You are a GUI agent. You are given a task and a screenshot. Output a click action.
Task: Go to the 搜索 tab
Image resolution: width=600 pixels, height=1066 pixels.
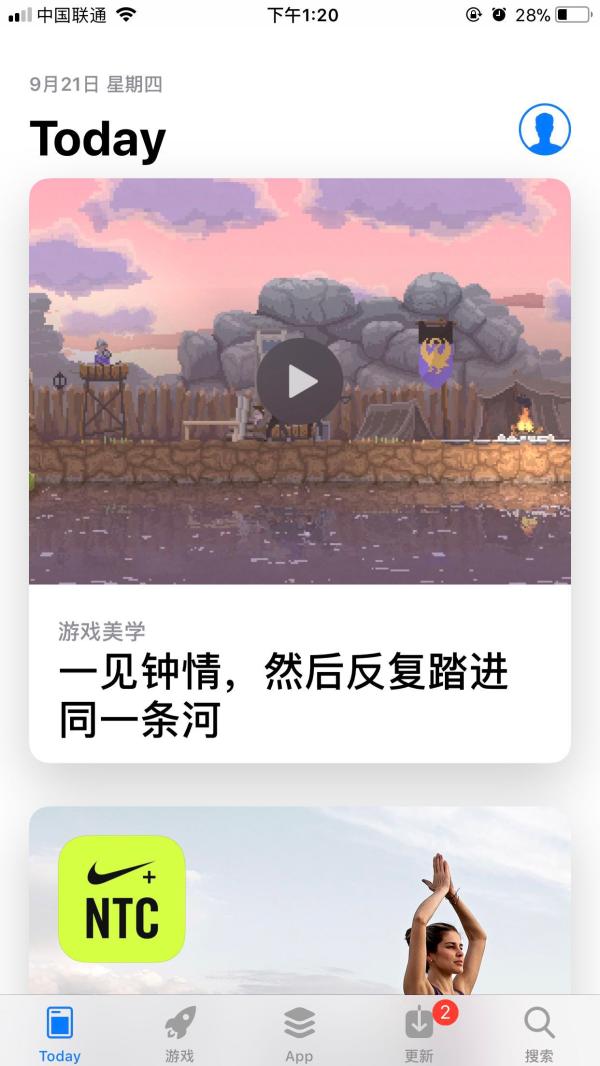(x=539, y=1034)
